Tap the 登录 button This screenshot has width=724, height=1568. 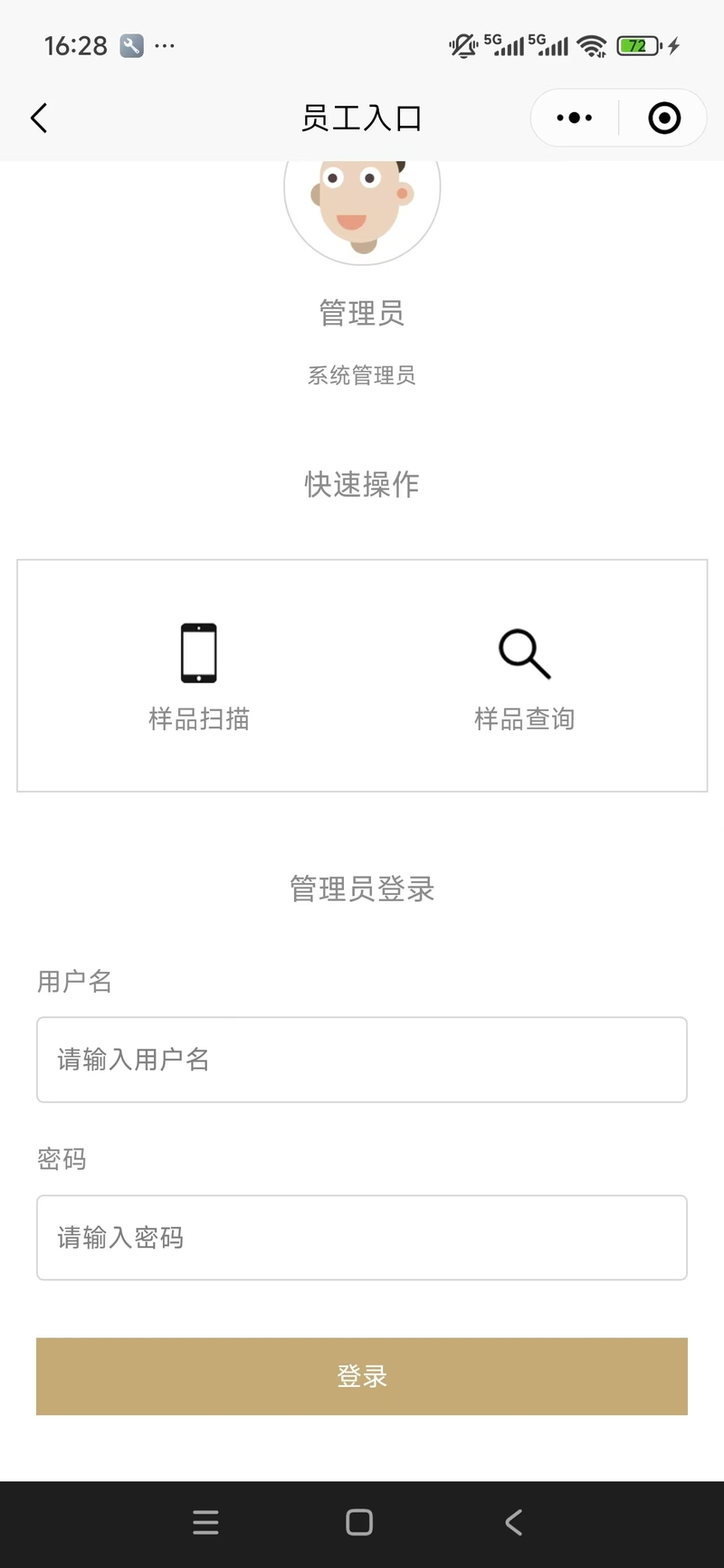click(x=362, y=1376)
